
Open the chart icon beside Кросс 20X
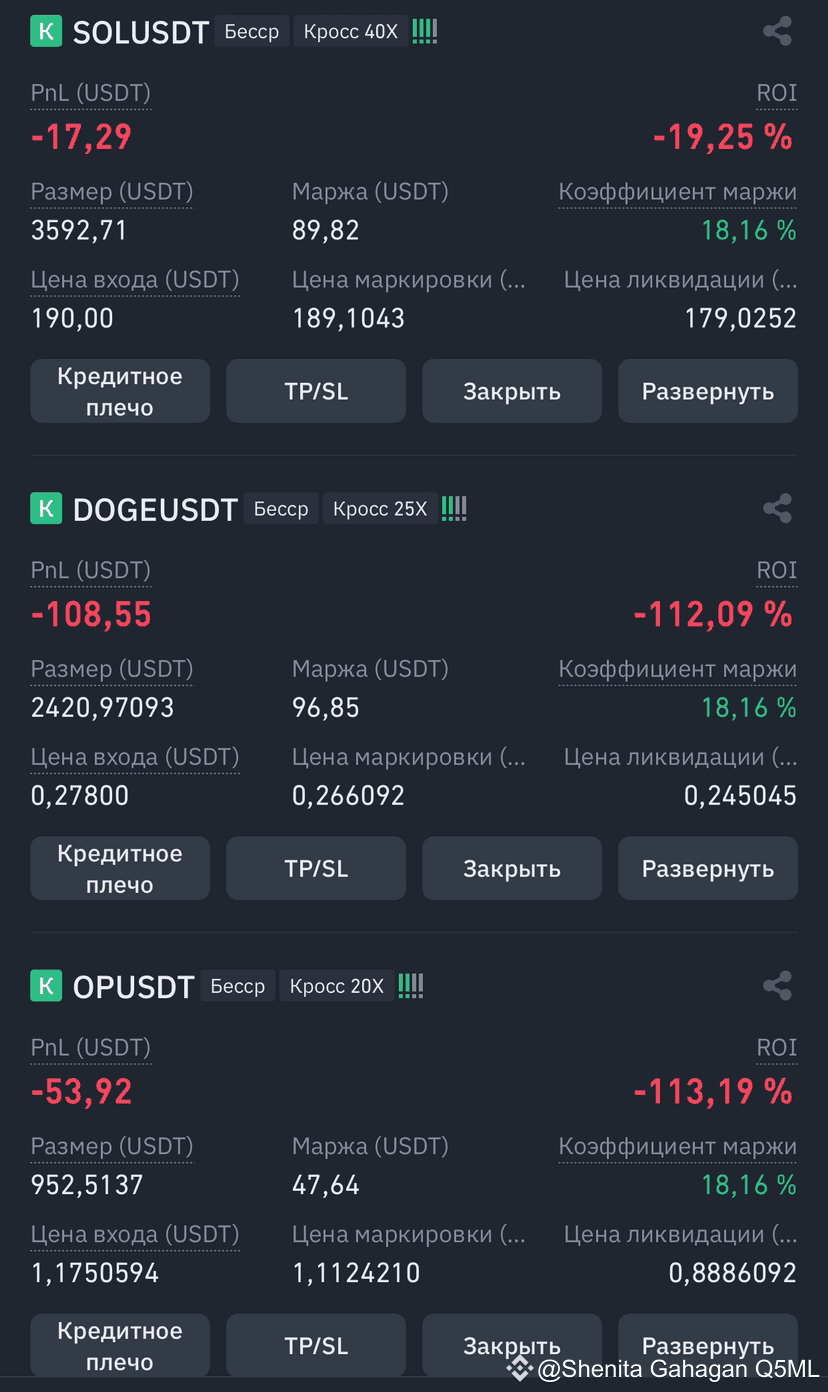(x=410, y=985)
